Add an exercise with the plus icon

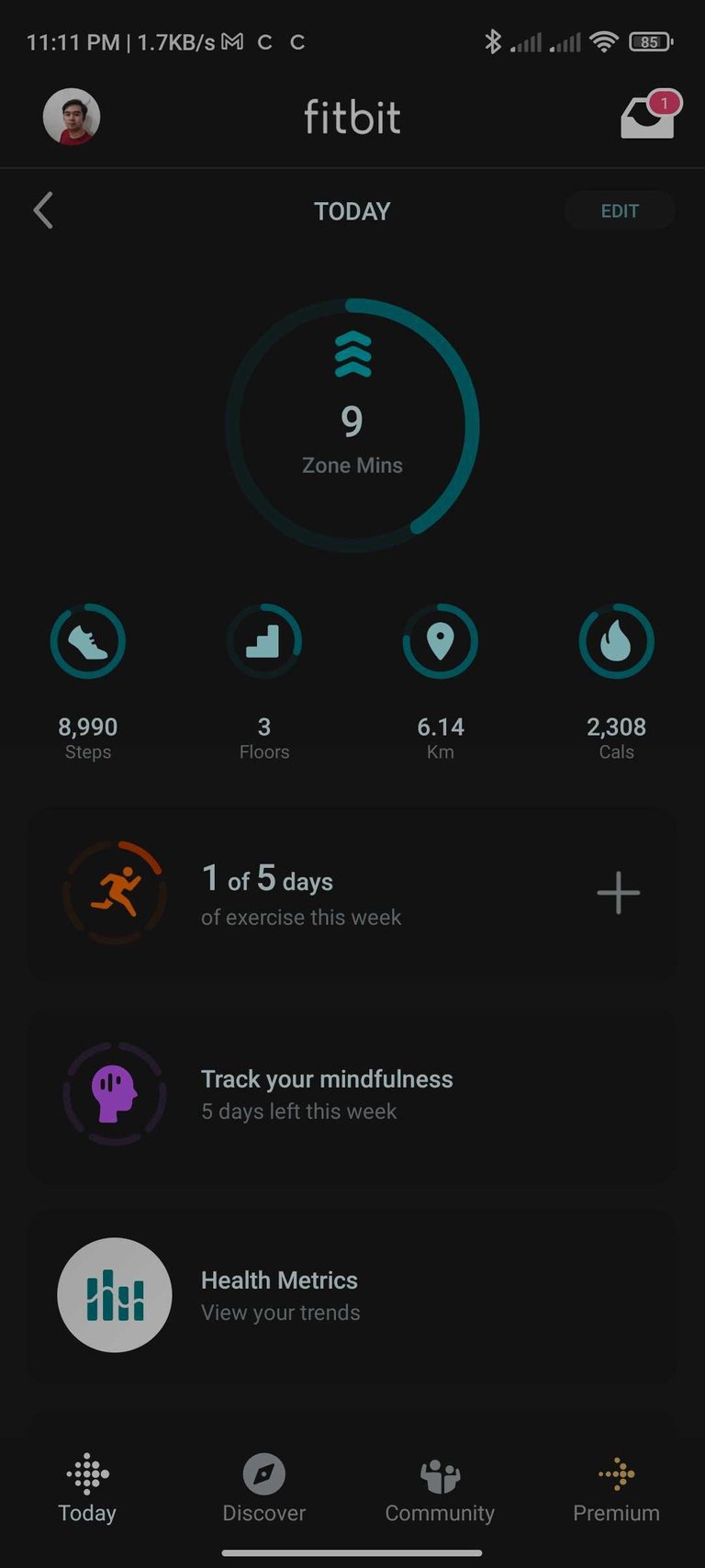pos(618,893)
